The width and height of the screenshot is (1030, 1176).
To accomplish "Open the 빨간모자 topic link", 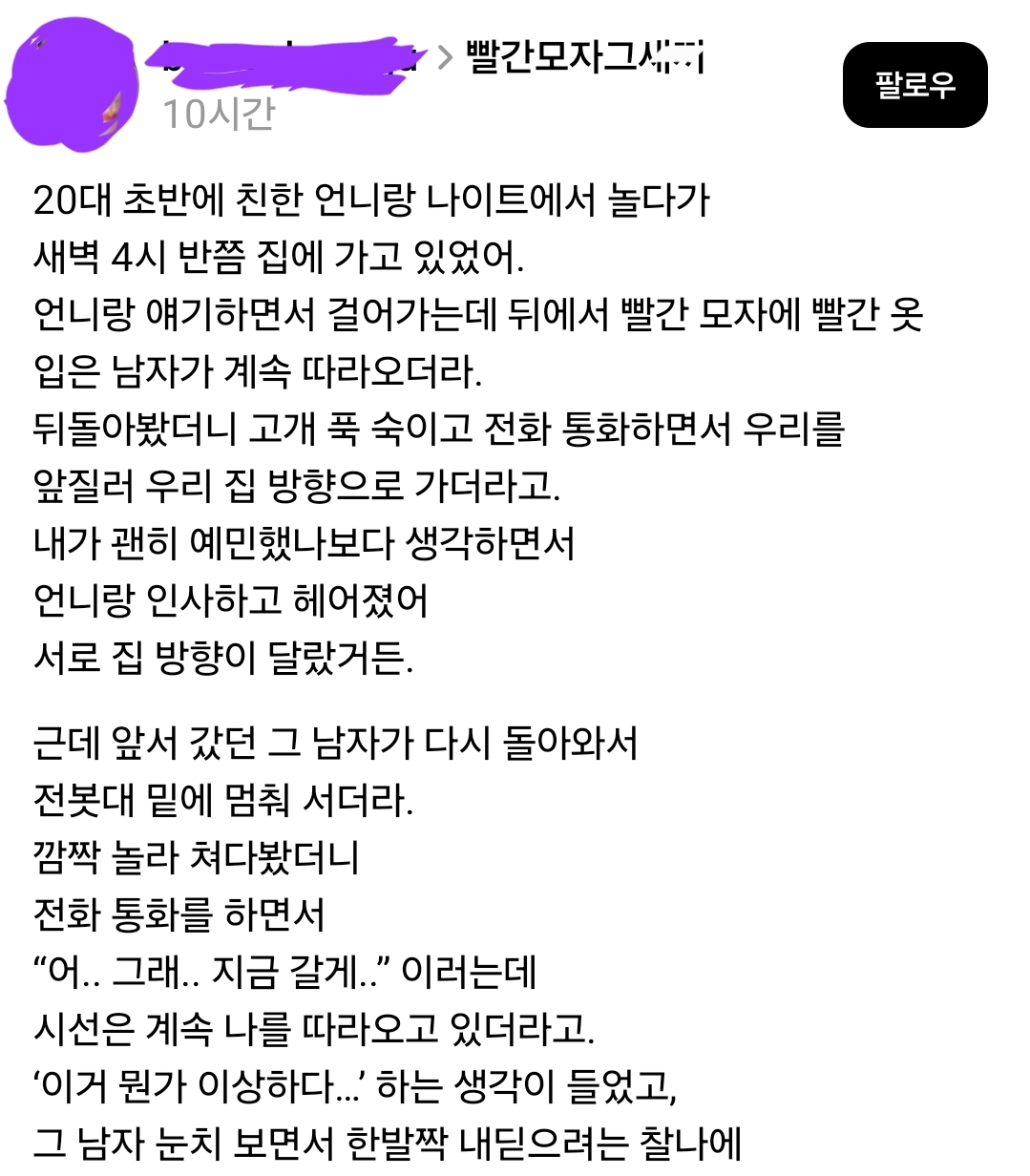I will [584, 58].
